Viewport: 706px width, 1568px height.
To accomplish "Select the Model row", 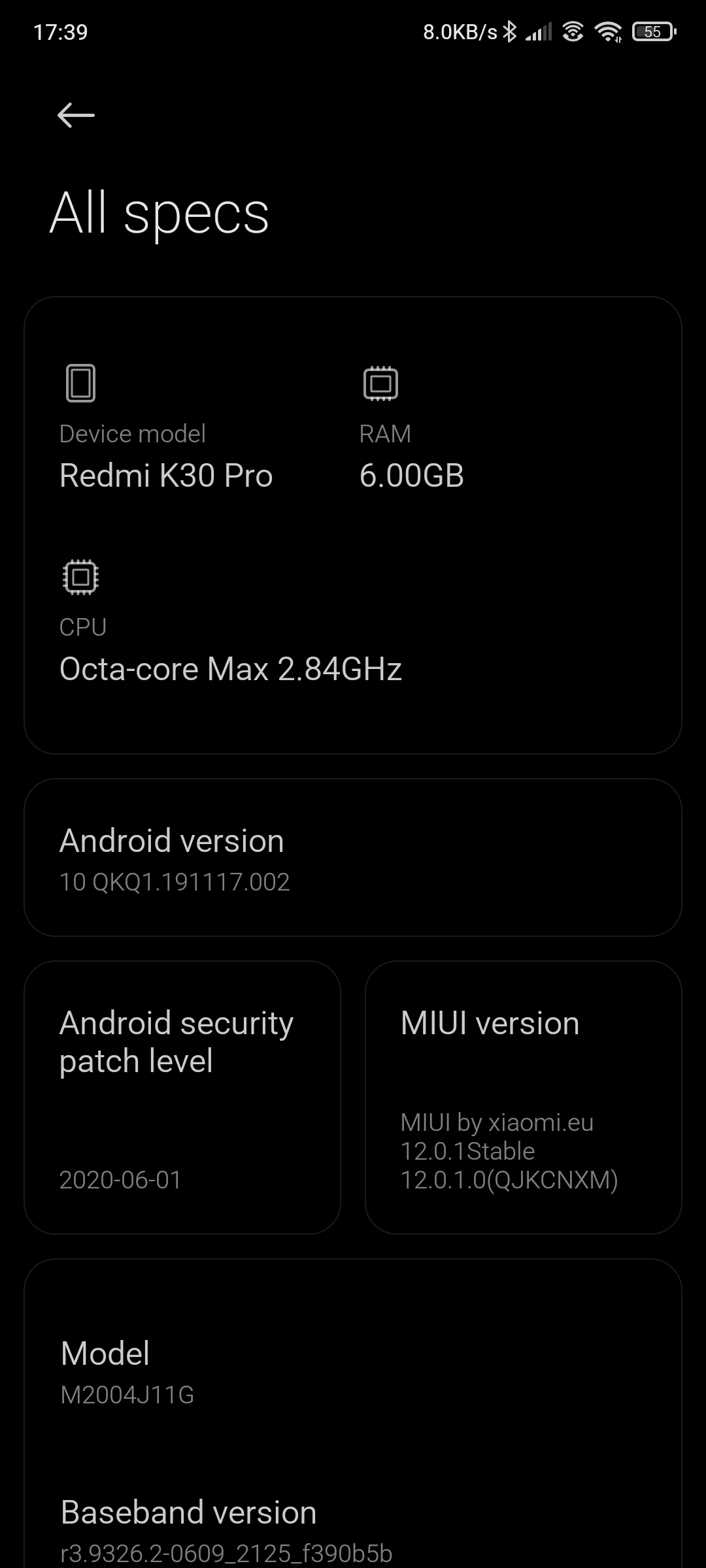I will point(353,1372).
